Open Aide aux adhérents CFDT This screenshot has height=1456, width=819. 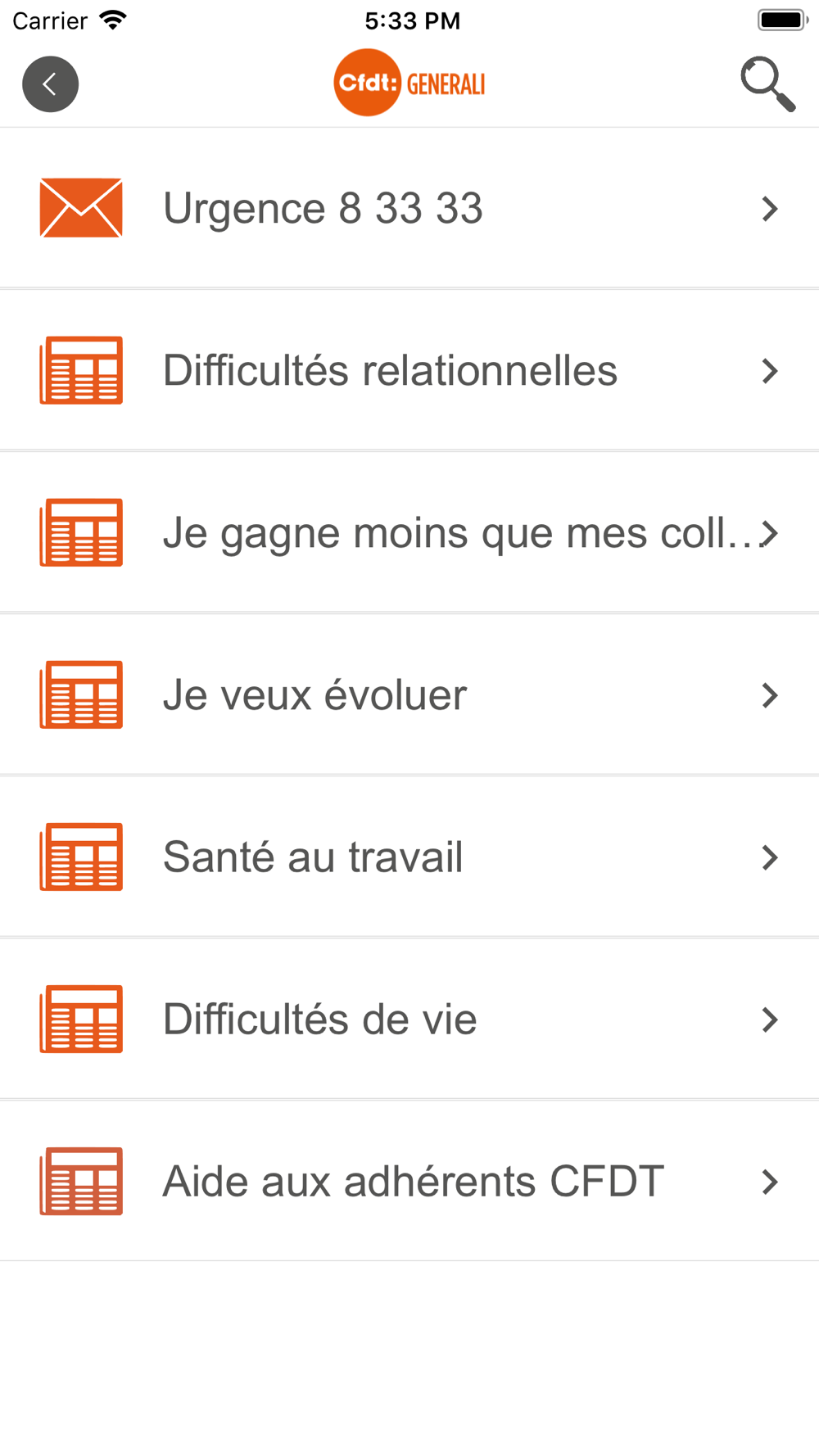tap(409, 1181)
